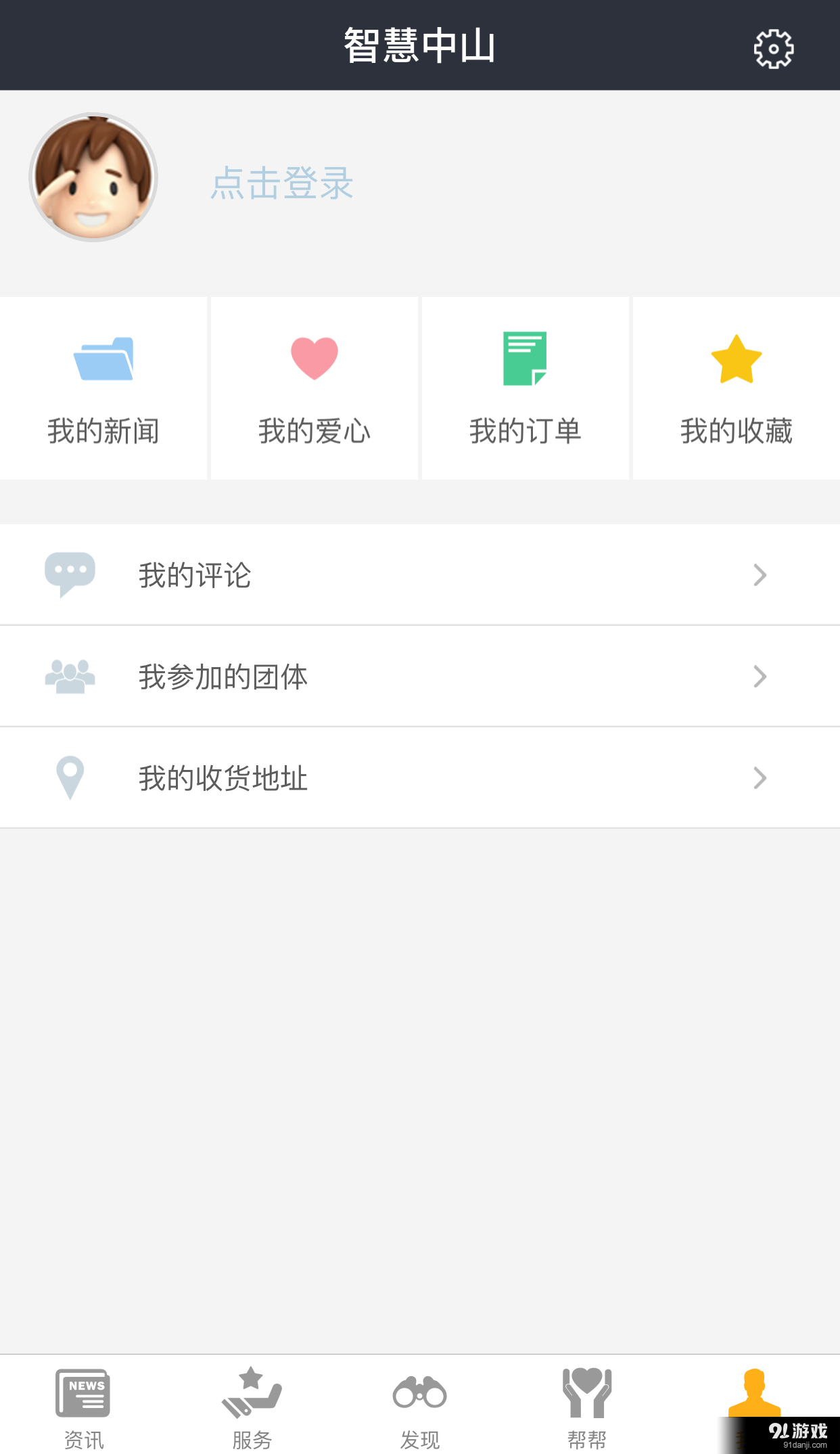
Task: Expand 我的收货地址 using the chevron
Action: [x=759, y=778]
